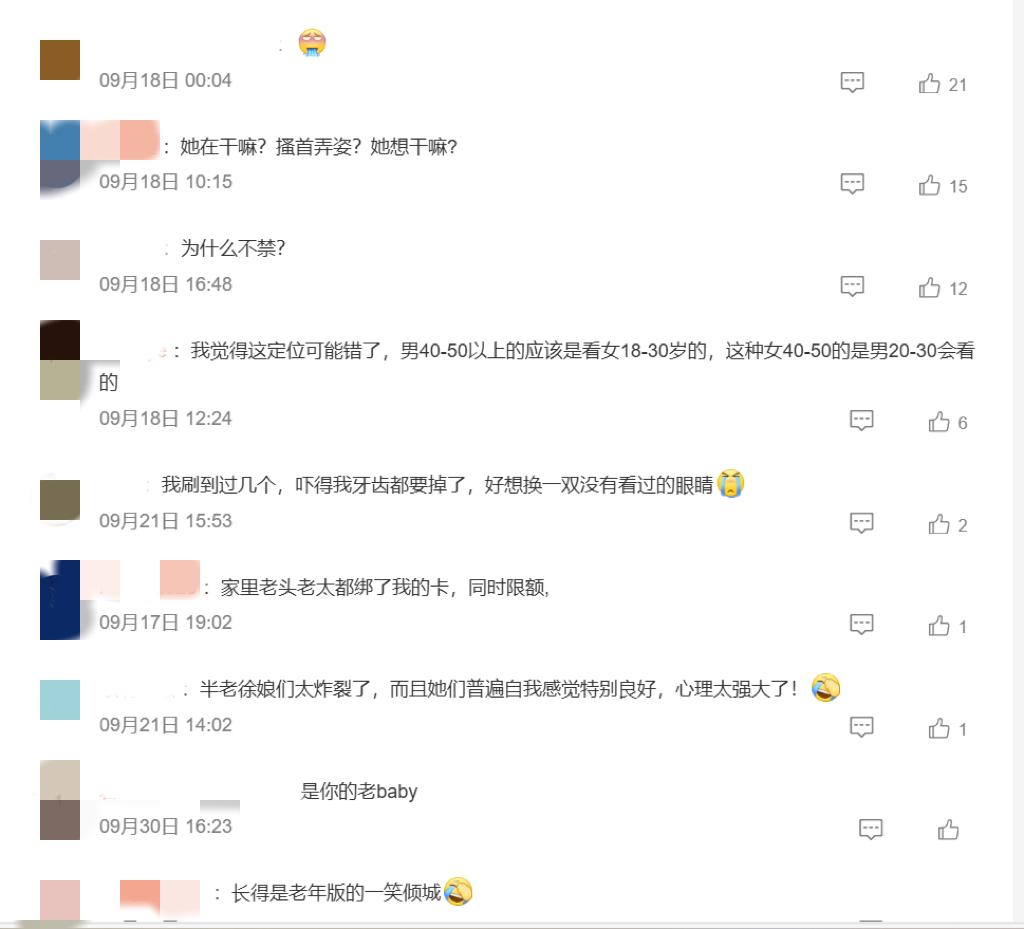Like the comment '为什么不禁?'
The width and height of the screenshot is (1024, 929).
click(930, 288)
